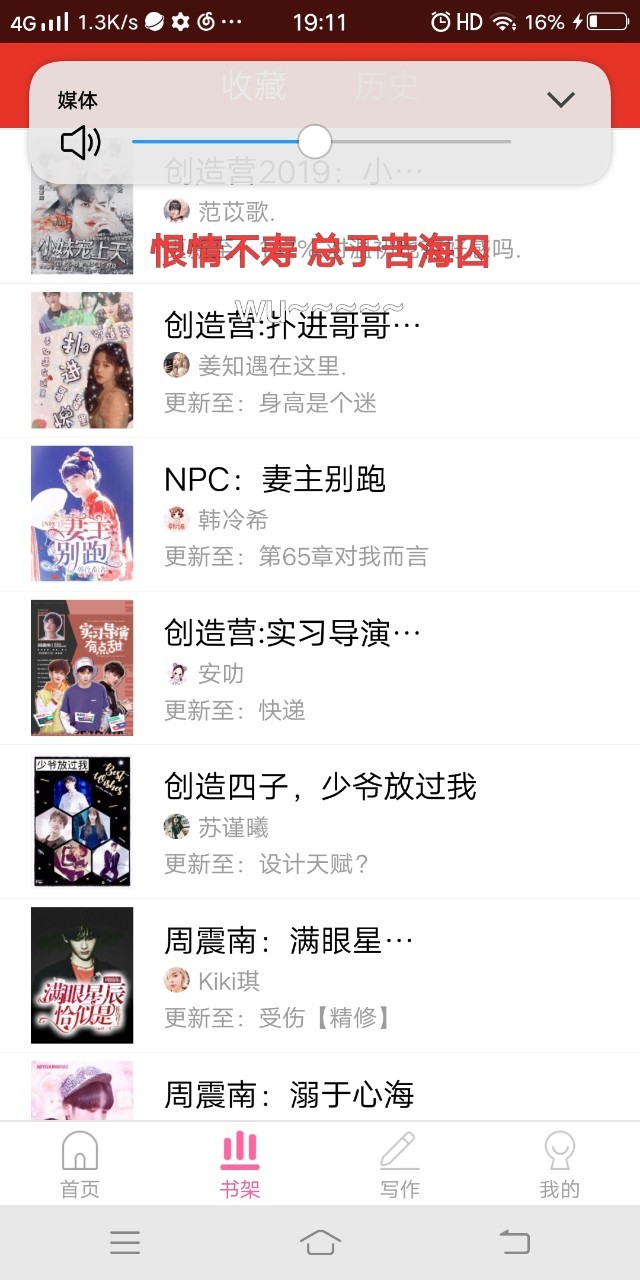Go to the 首页 home tab
This screenshot has width=640, height=1280.
(80, 1164)
